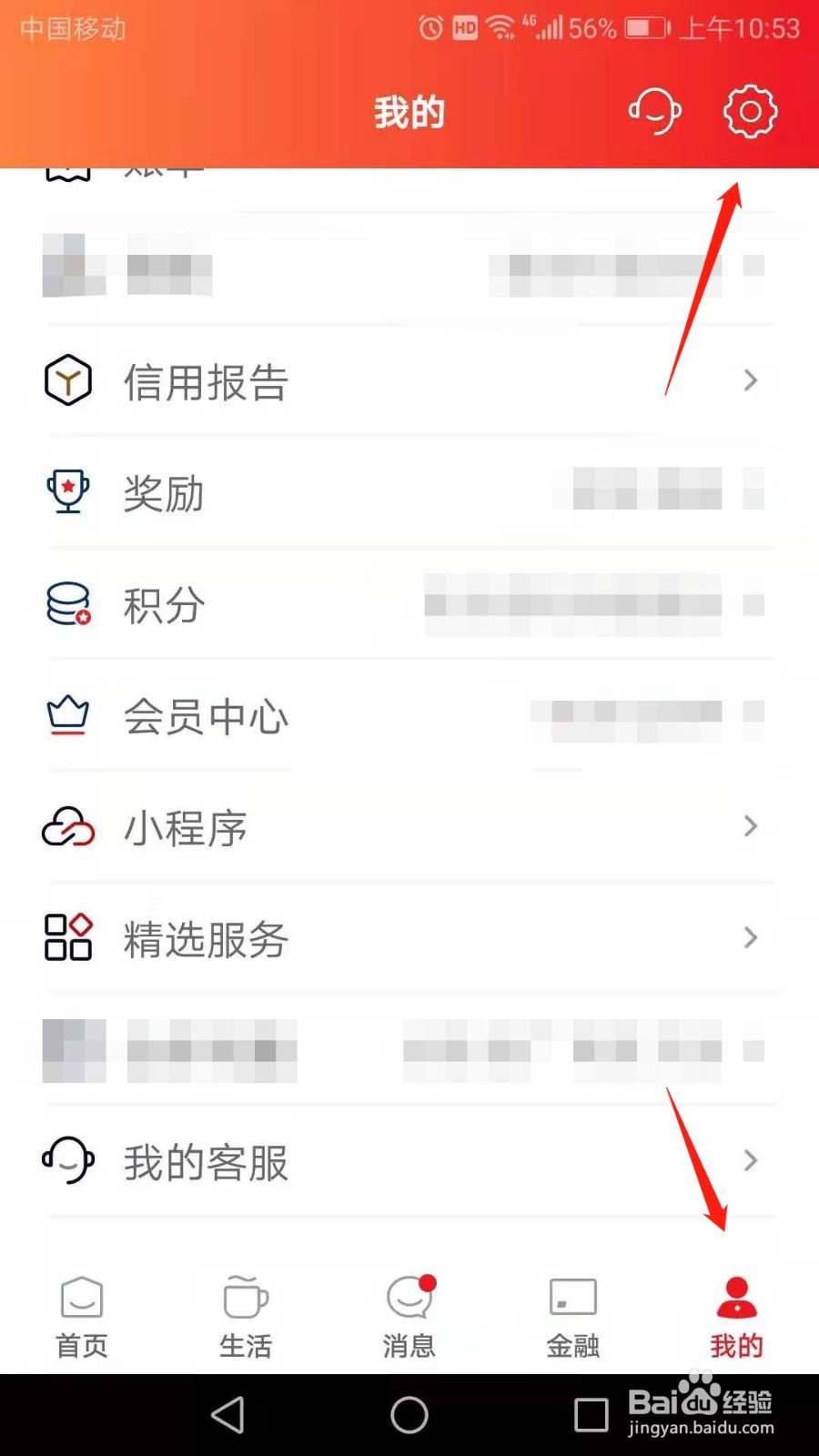This screenshot has width=819, height=1456.
Task: Click the 积分 coins icon
Action: (67, 603)
